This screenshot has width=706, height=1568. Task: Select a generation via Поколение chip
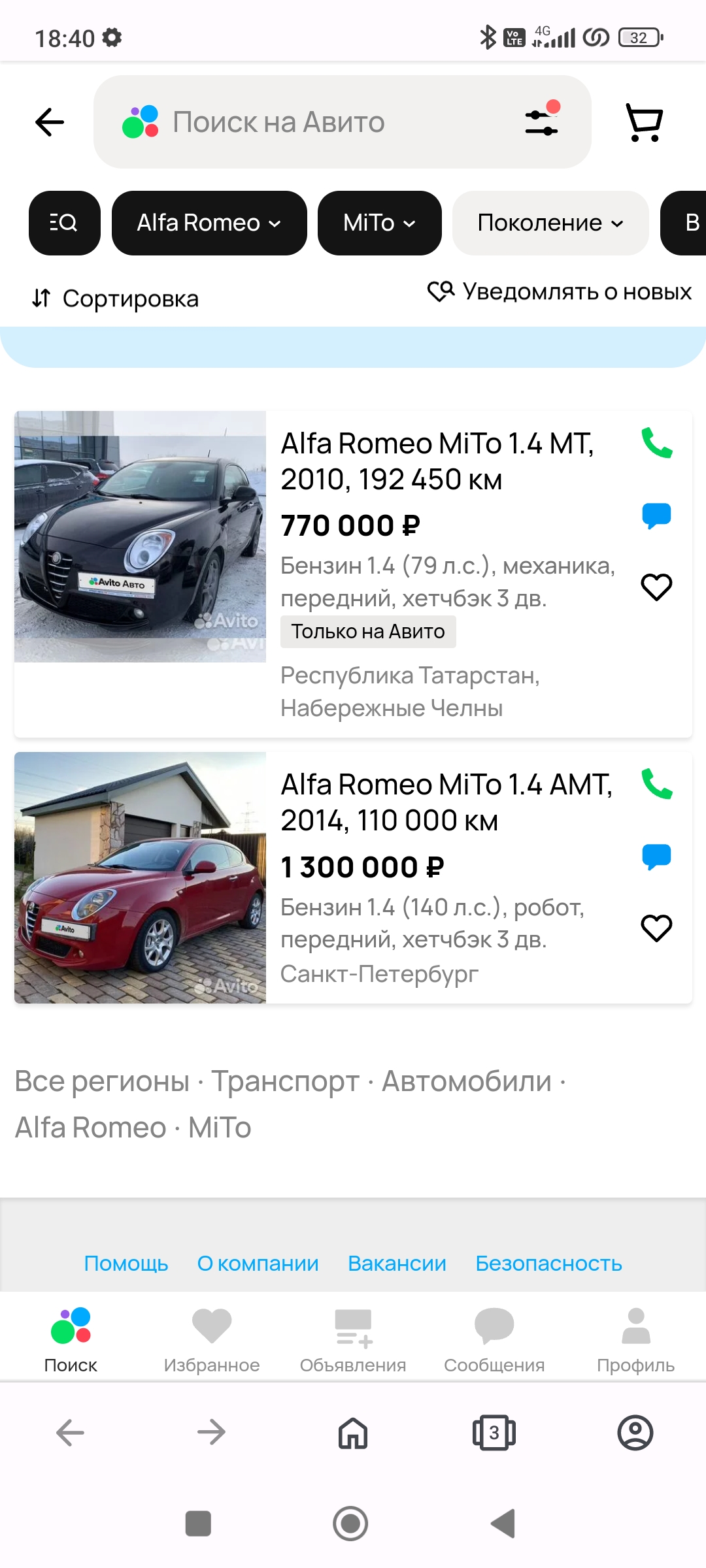(550, 223)
